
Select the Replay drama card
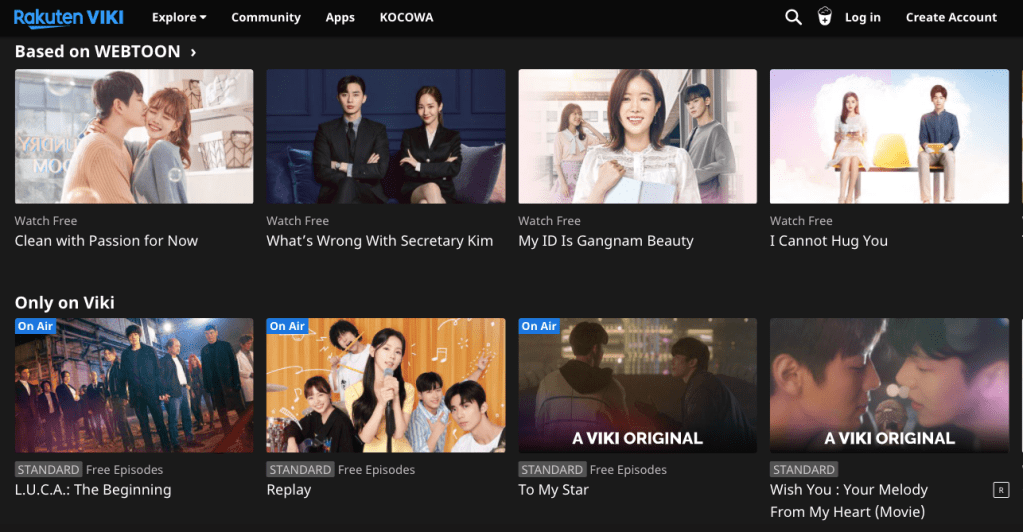tap(386, 385)
